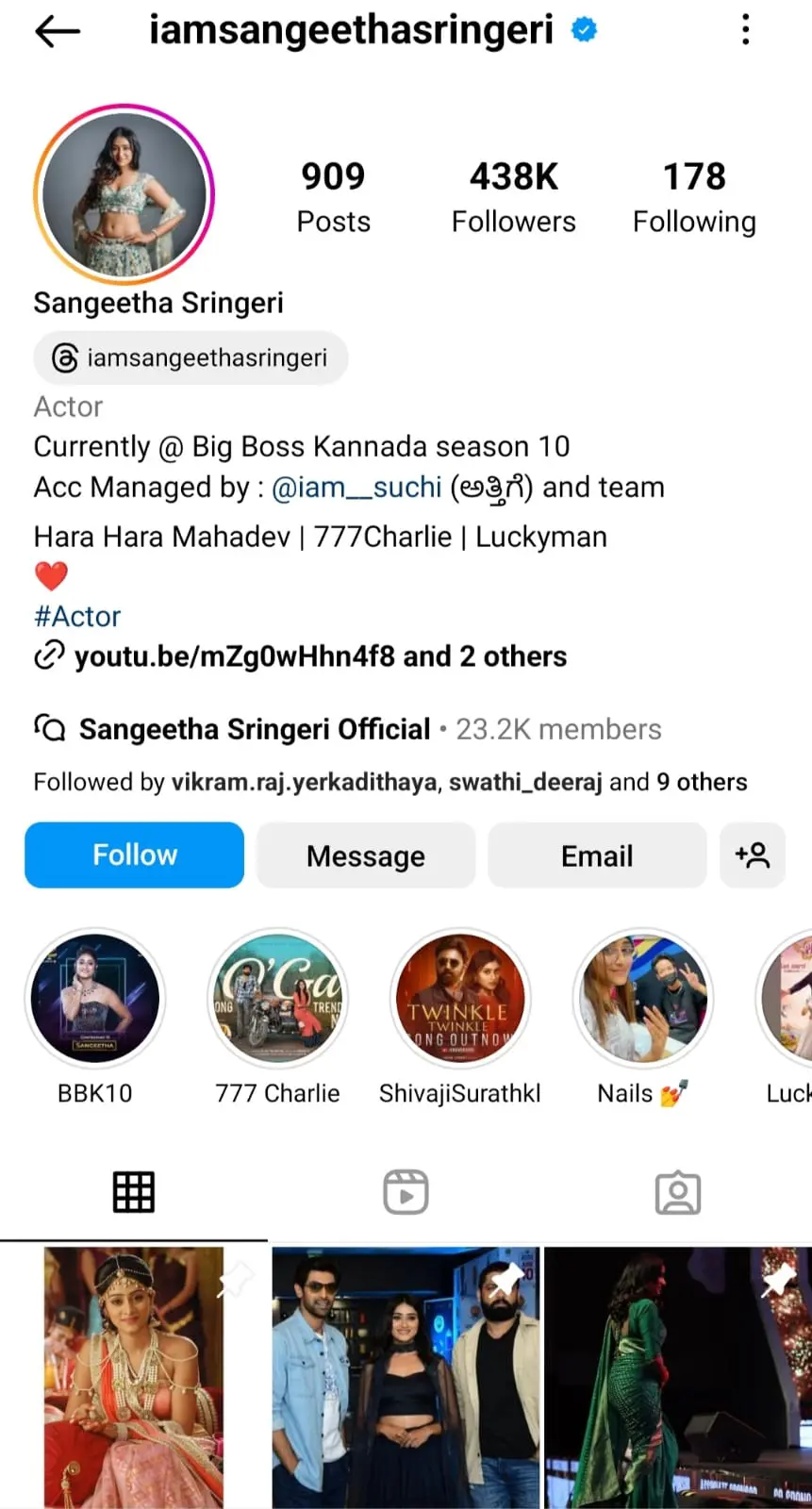Open the three-dot overflow menu

(x=745, y=30)
